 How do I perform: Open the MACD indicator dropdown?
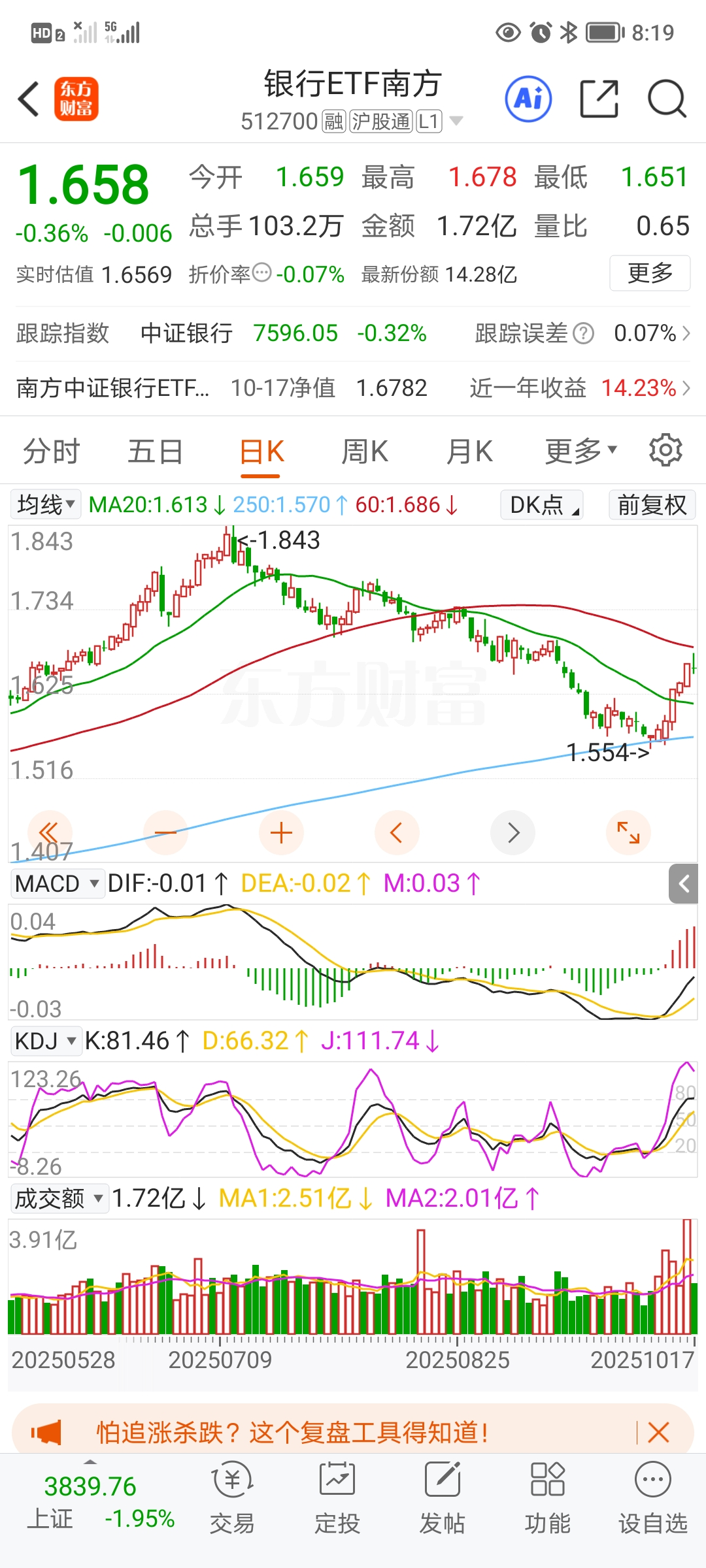[x=57, y=883]
